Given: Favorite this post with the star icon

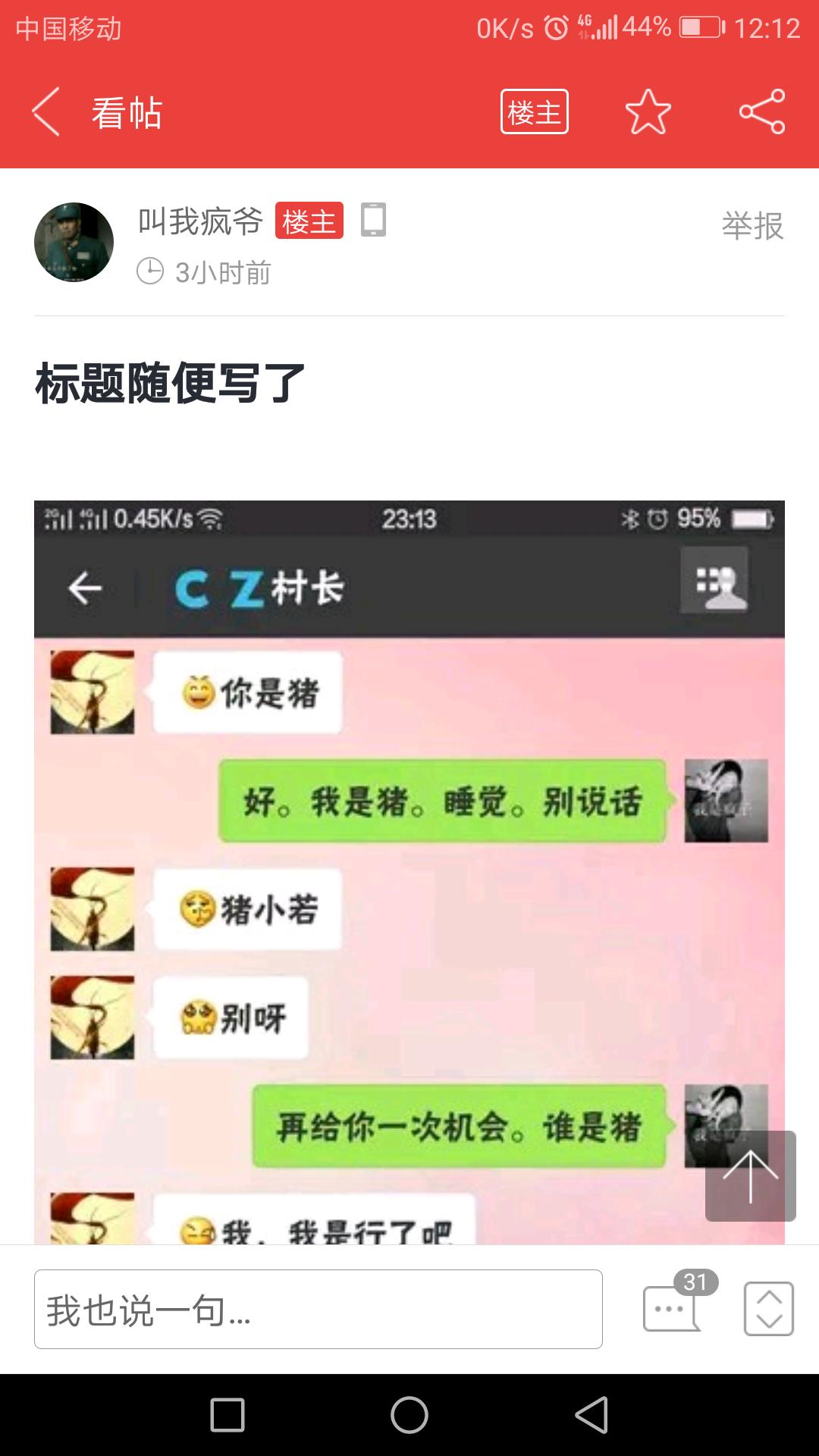Looking at the screenshot, I should pyautogui.click(x=648, y=112).
